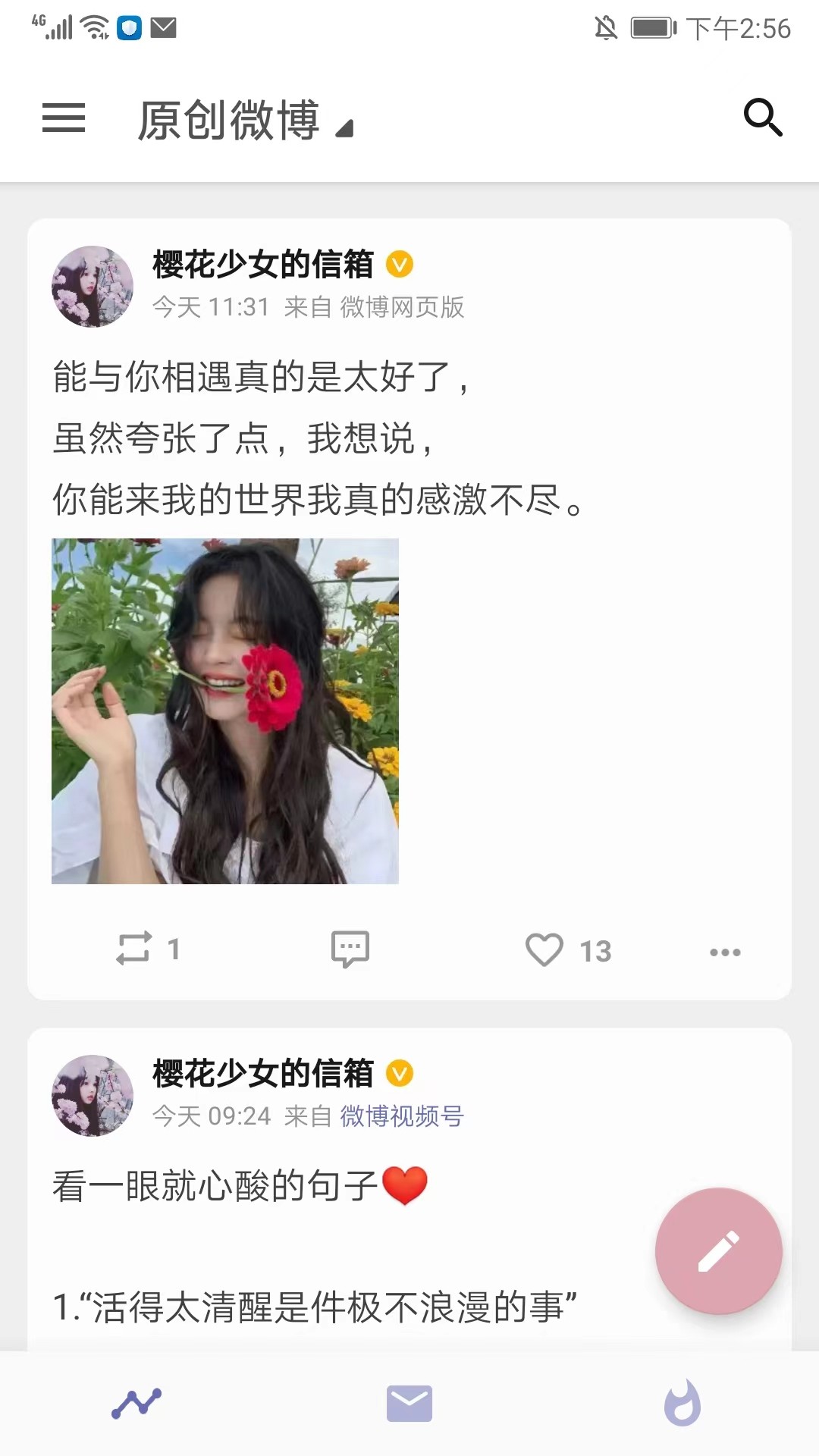Like the first post with 13 likes

point(546,950)
